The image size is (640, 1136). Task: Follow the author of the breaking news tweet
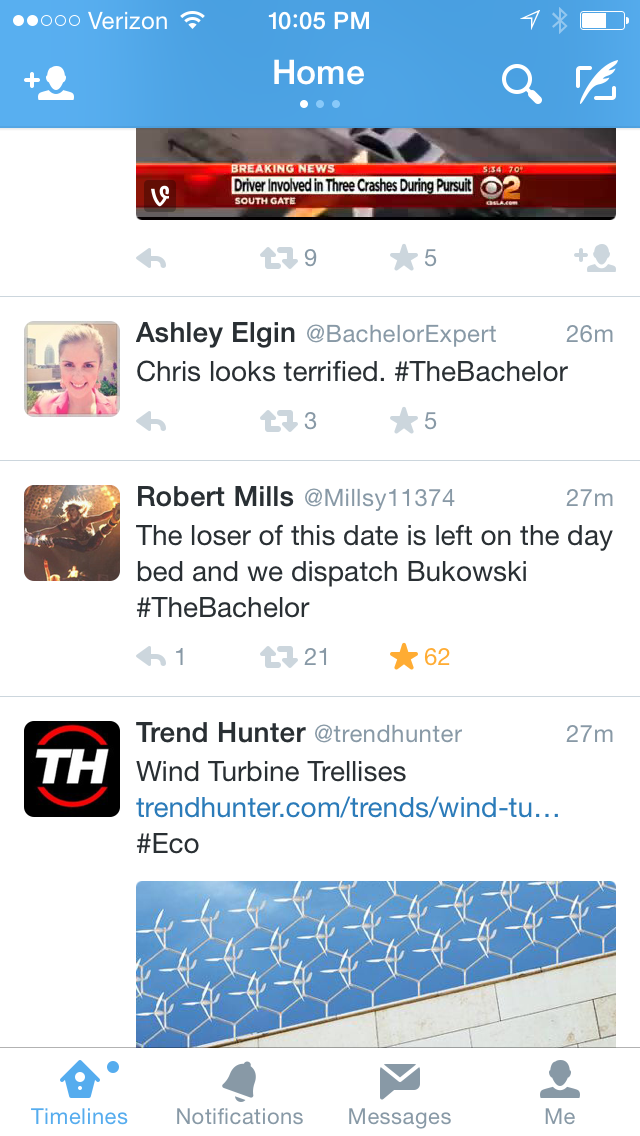pos(595,258)
